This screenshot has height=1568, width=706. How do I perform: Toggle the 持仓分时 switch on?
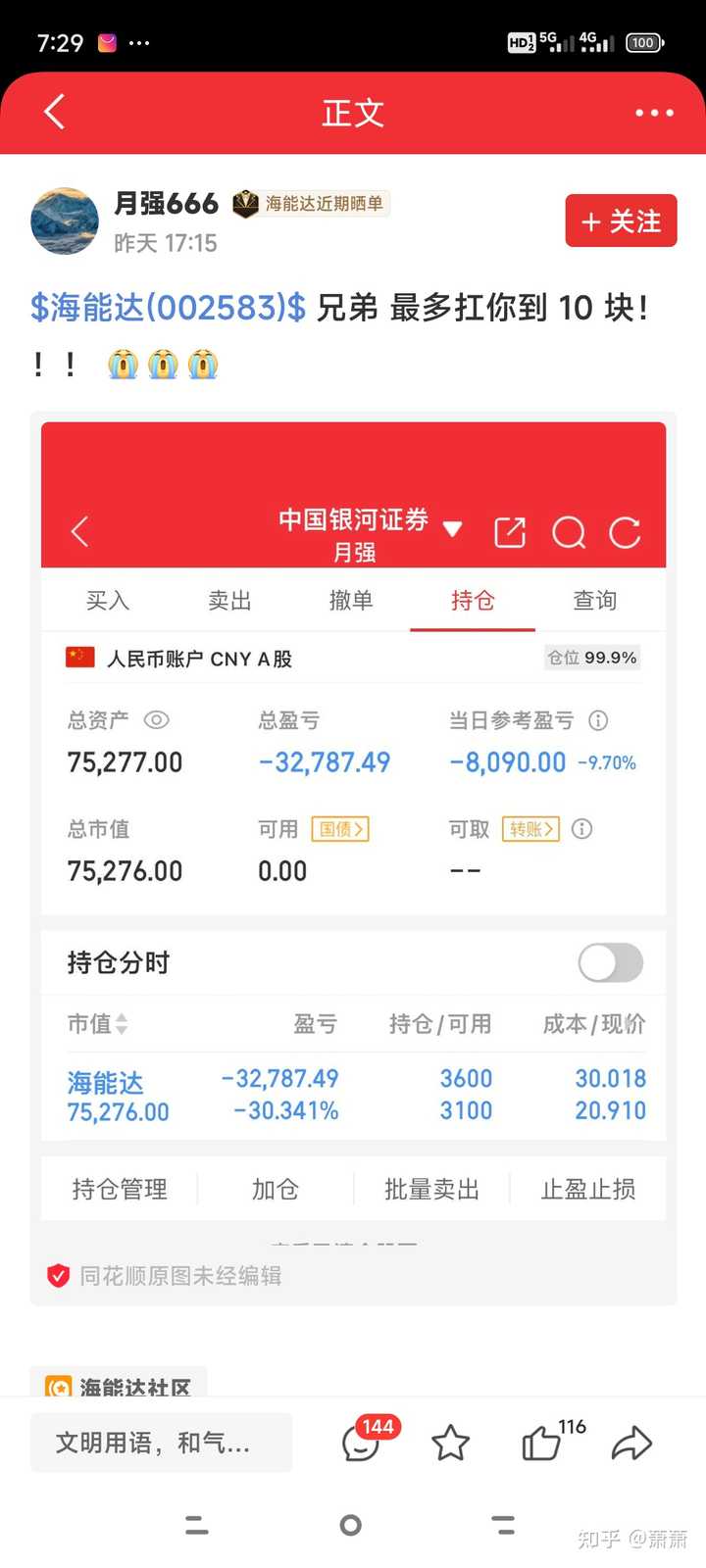[609, 963]
